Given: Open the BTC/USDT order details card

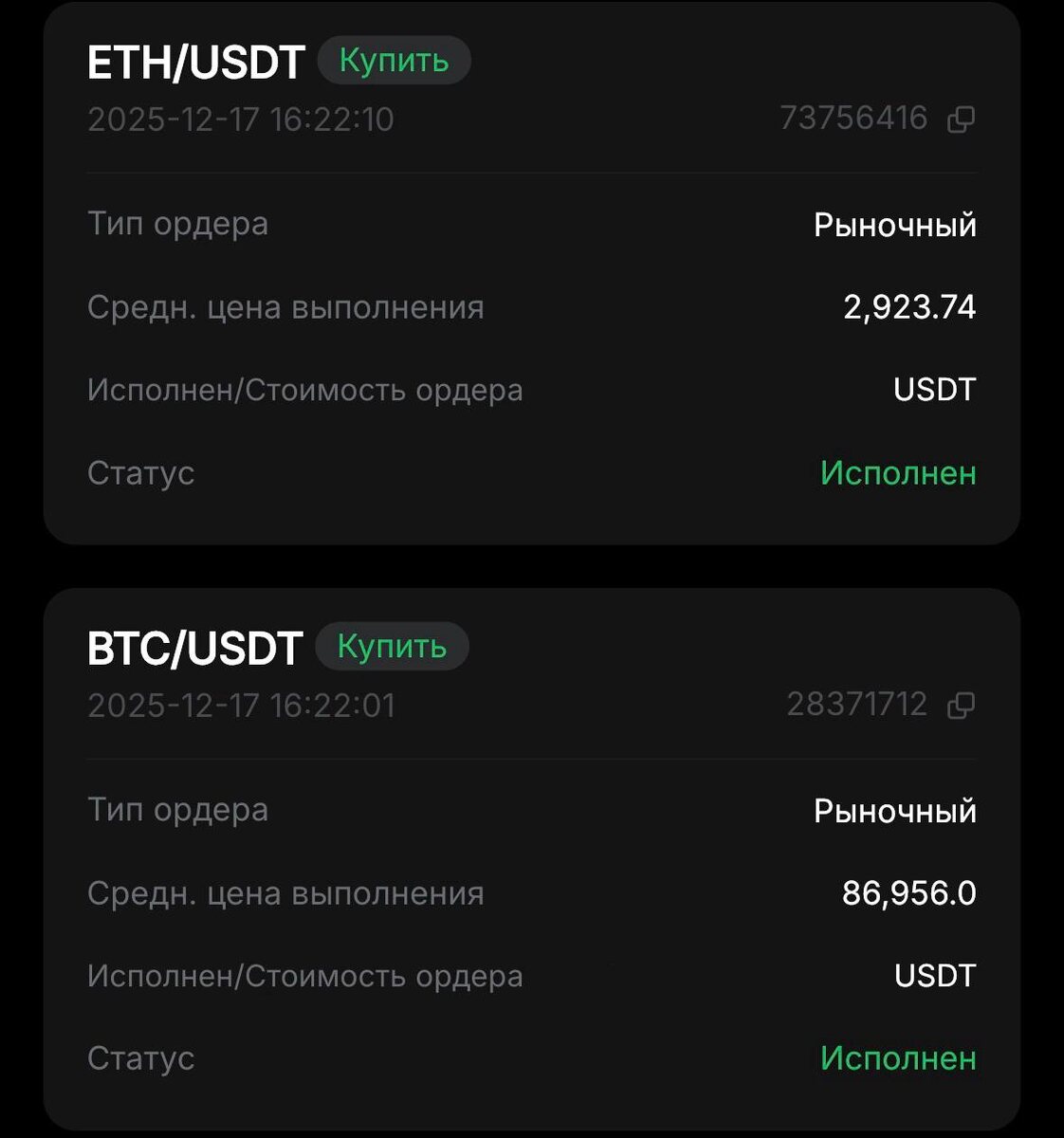Looking at the screenshot, I should [x=194, y=649].
